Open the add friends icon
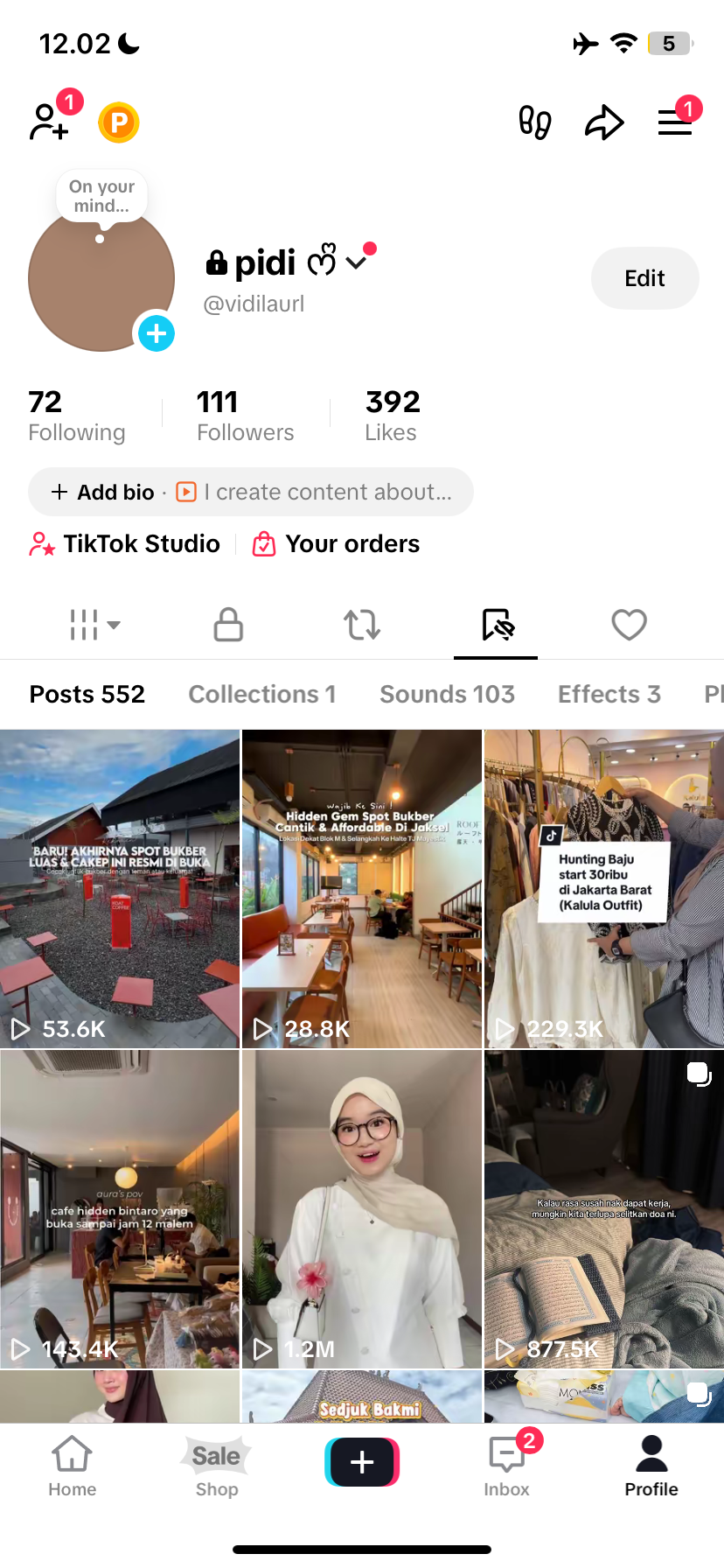The width and height of the screenshot is (724, 1568). click(48, 122)
